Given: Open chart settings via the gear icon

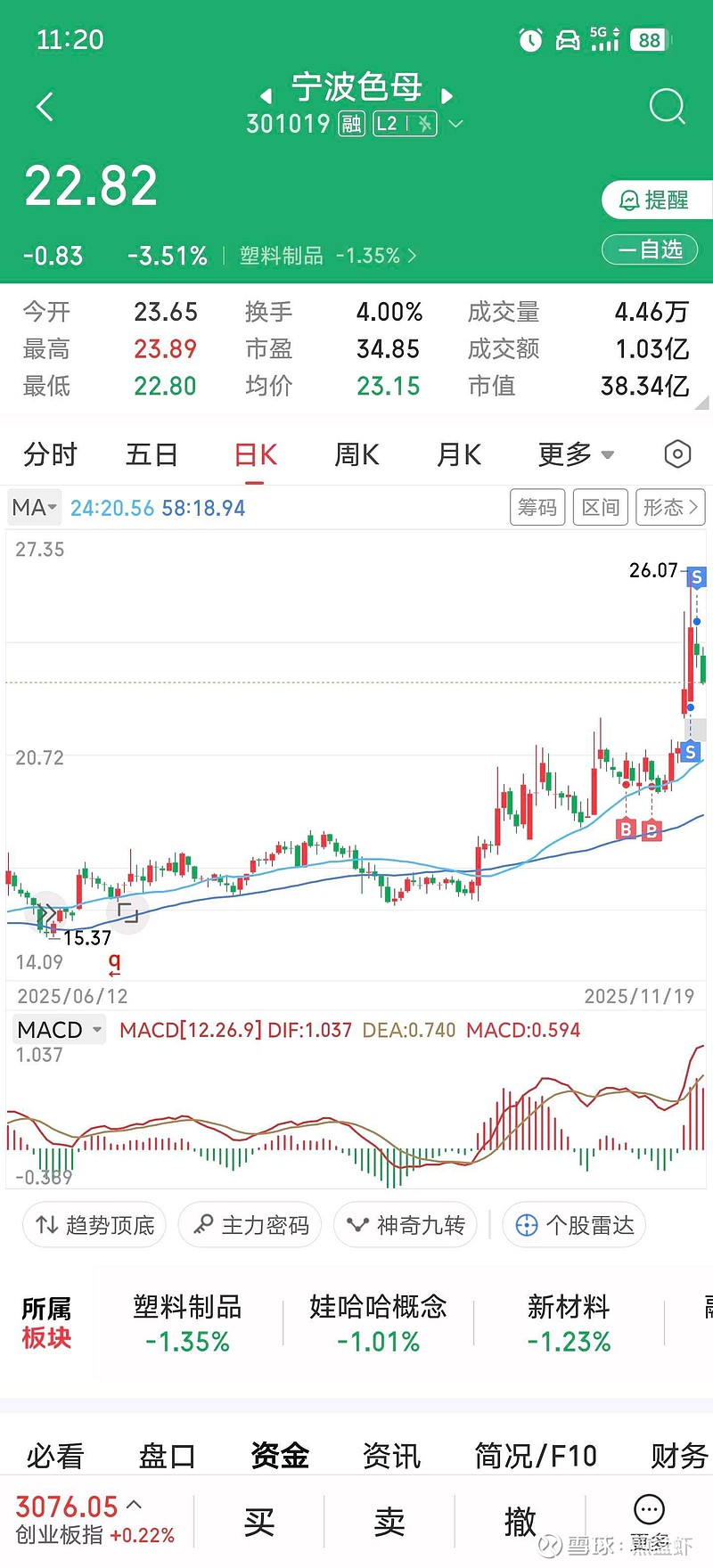Looking at the screenshot, I should 677,454.
